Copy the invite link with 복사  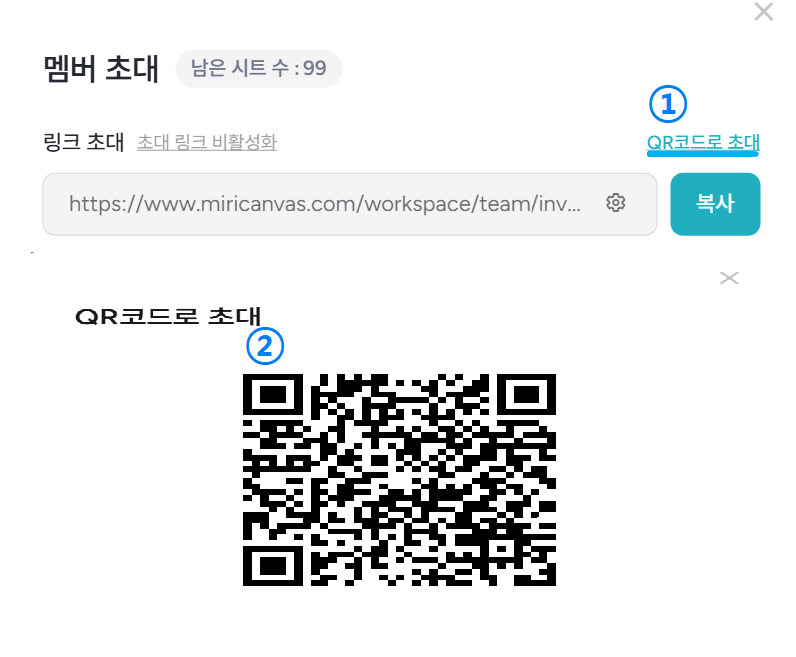pyautogui.click(x=715, y=204)
